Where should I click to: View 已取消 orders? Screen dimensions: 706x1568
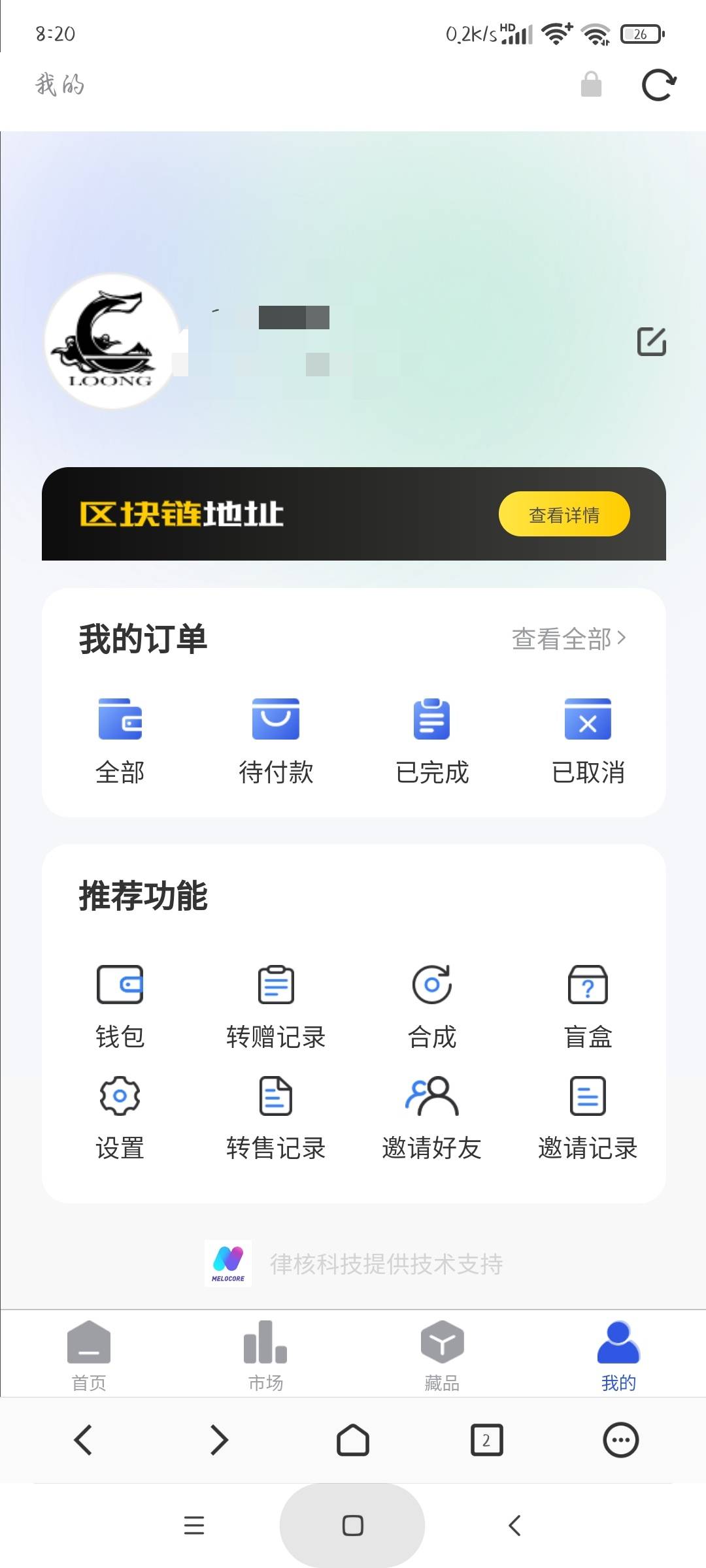click(588, 742)
